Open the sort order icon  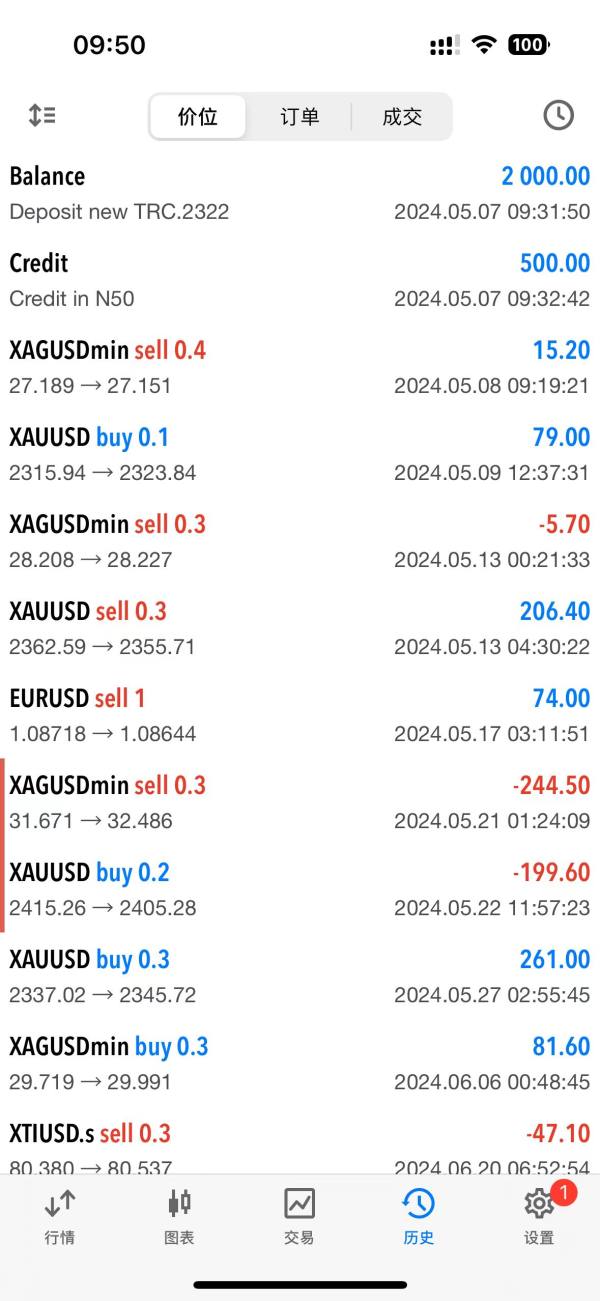[42, 116]
